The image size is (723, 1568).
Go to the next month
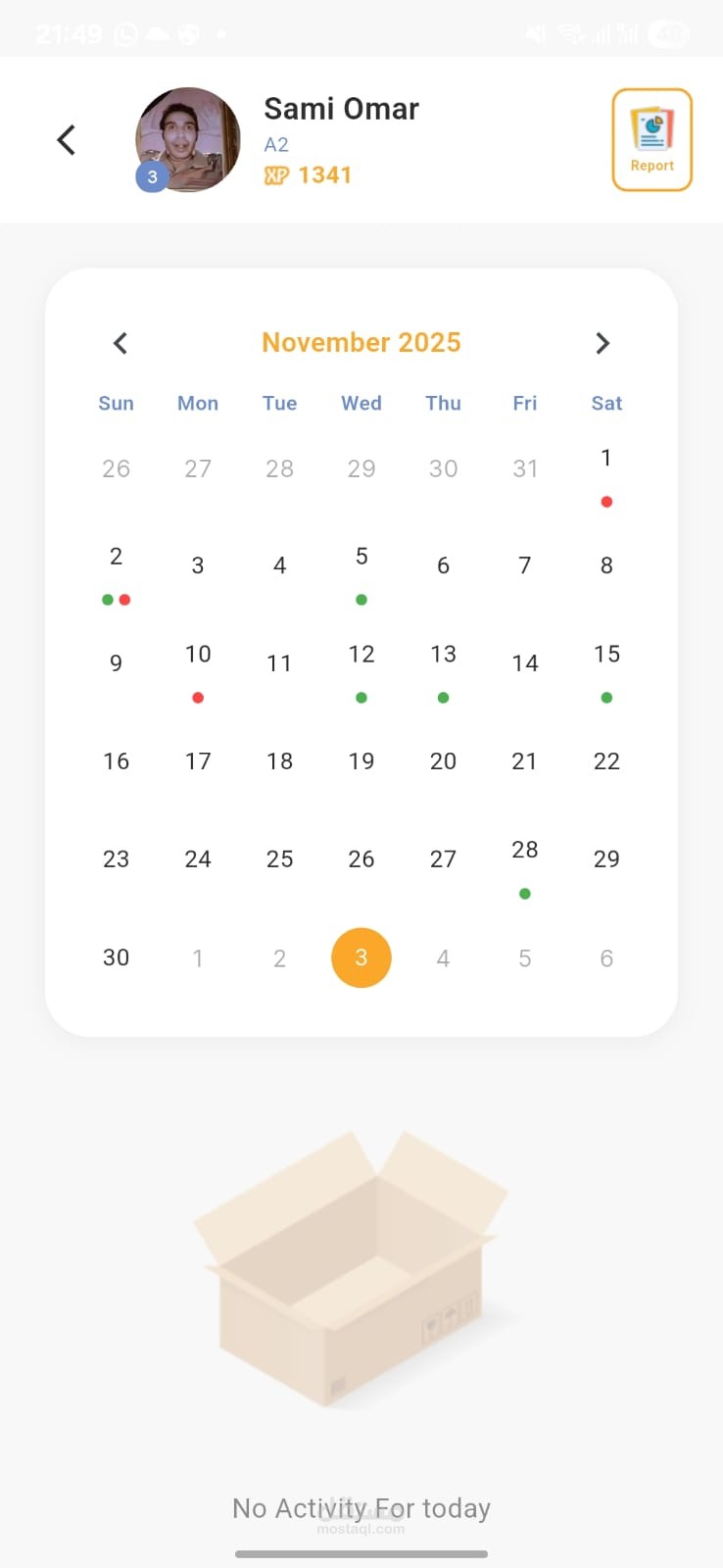602,343
